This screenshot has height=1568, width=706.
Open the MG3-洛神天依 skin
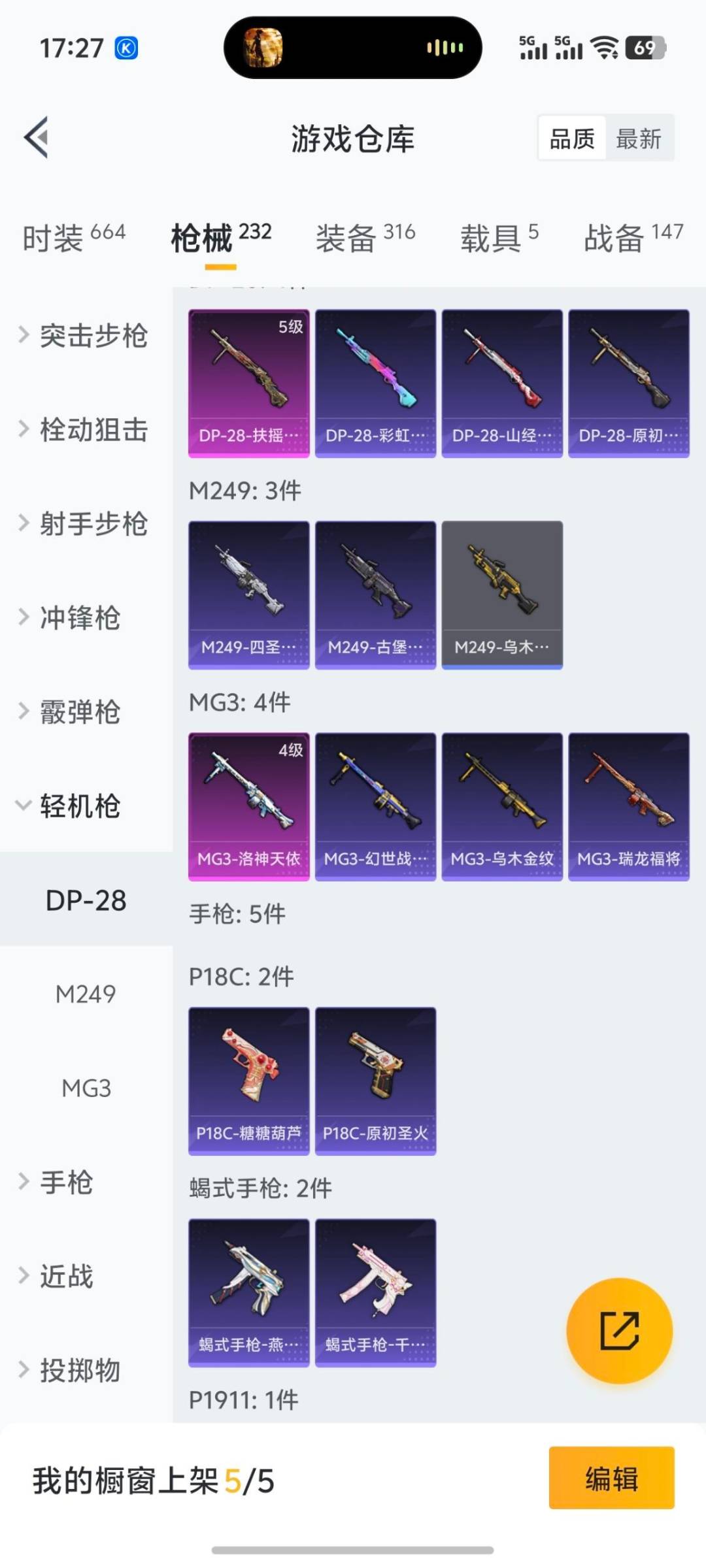[x=248, y=806]
